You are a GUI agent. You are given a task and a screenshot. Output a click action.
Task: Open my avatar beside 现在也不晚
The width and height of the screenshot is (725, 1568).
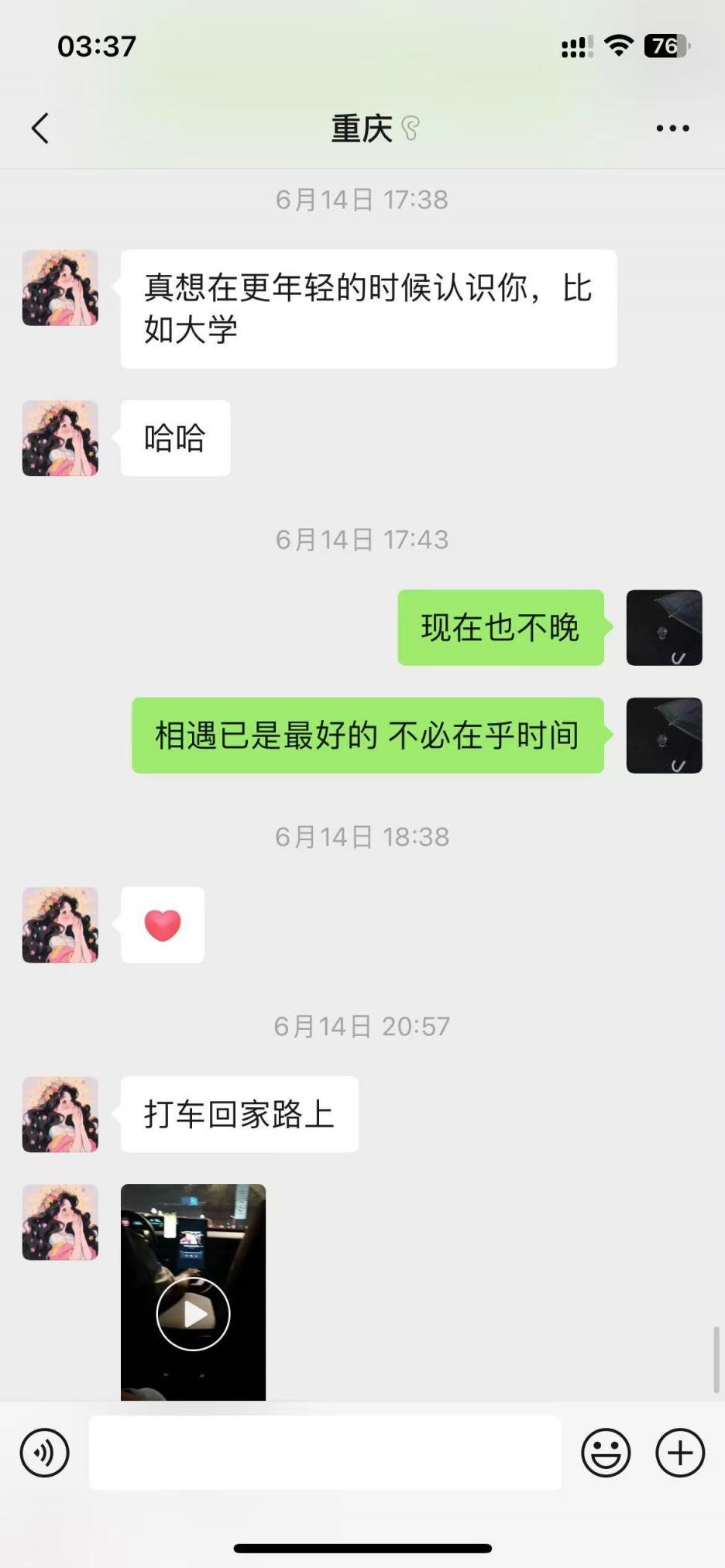point(664,628)
